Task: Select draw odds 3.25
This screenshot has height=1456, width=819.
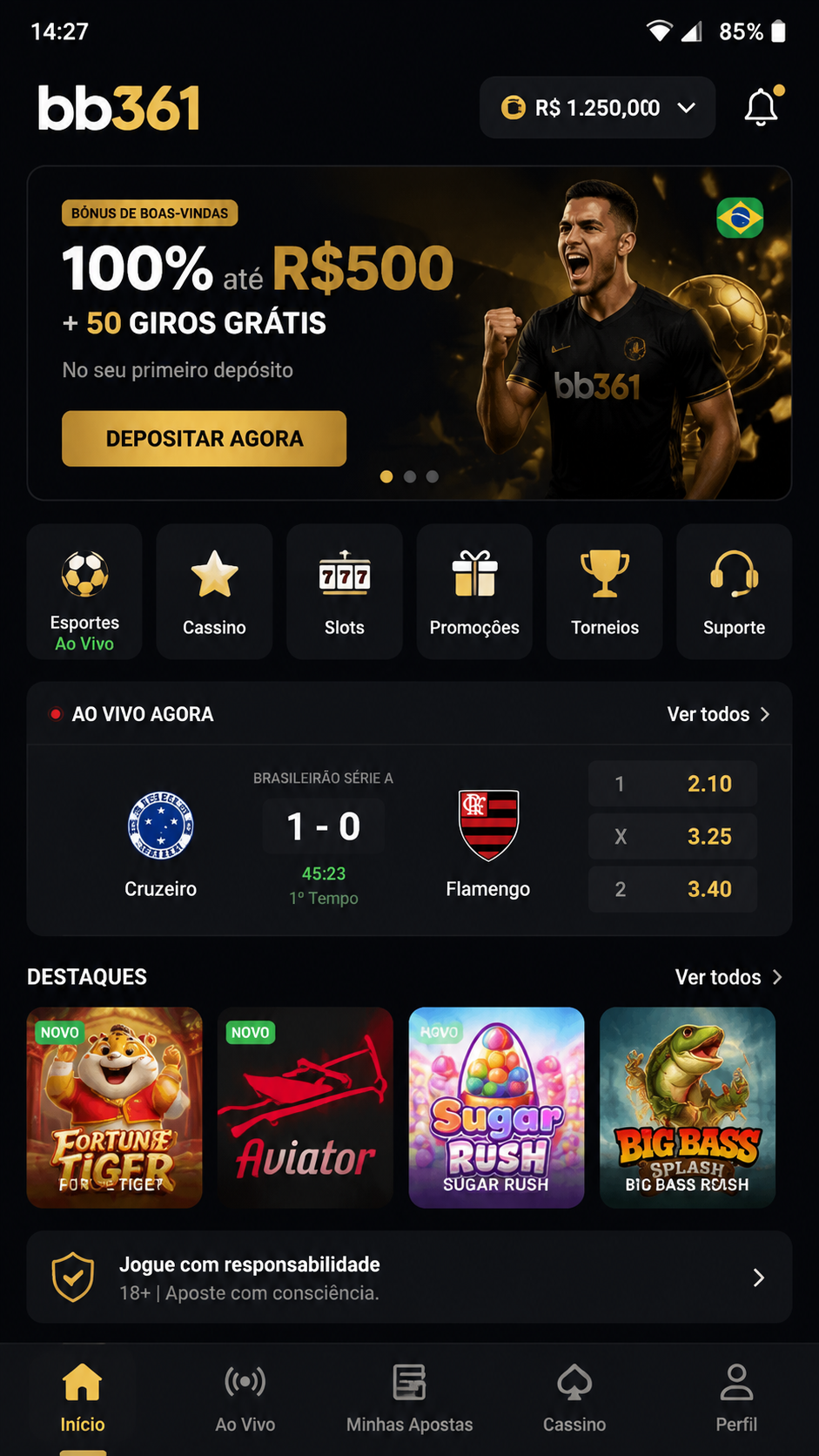Action: click(673, 836)
